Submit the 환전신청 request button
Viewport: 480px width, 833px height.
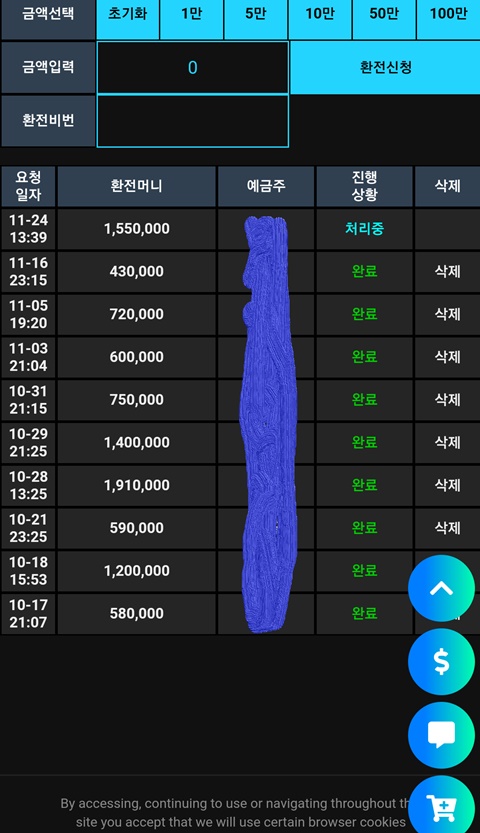coord(385,67)
